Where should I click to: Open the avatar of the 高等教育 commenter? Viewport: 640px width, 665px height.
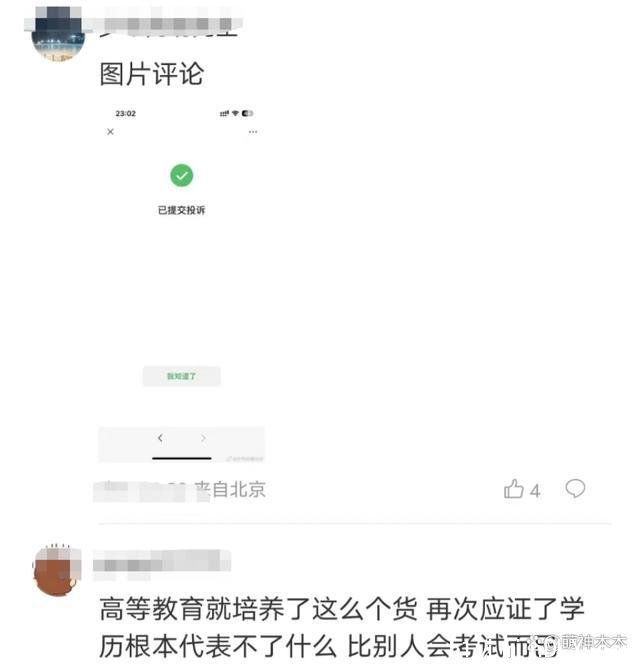pyautogui.click(x=57, y=571)
